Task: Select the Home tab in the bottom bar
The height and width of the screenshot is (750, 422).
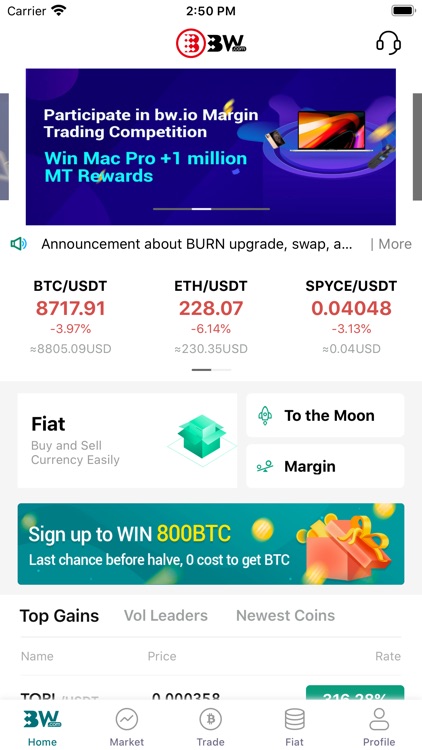Action: coord(42,727)
